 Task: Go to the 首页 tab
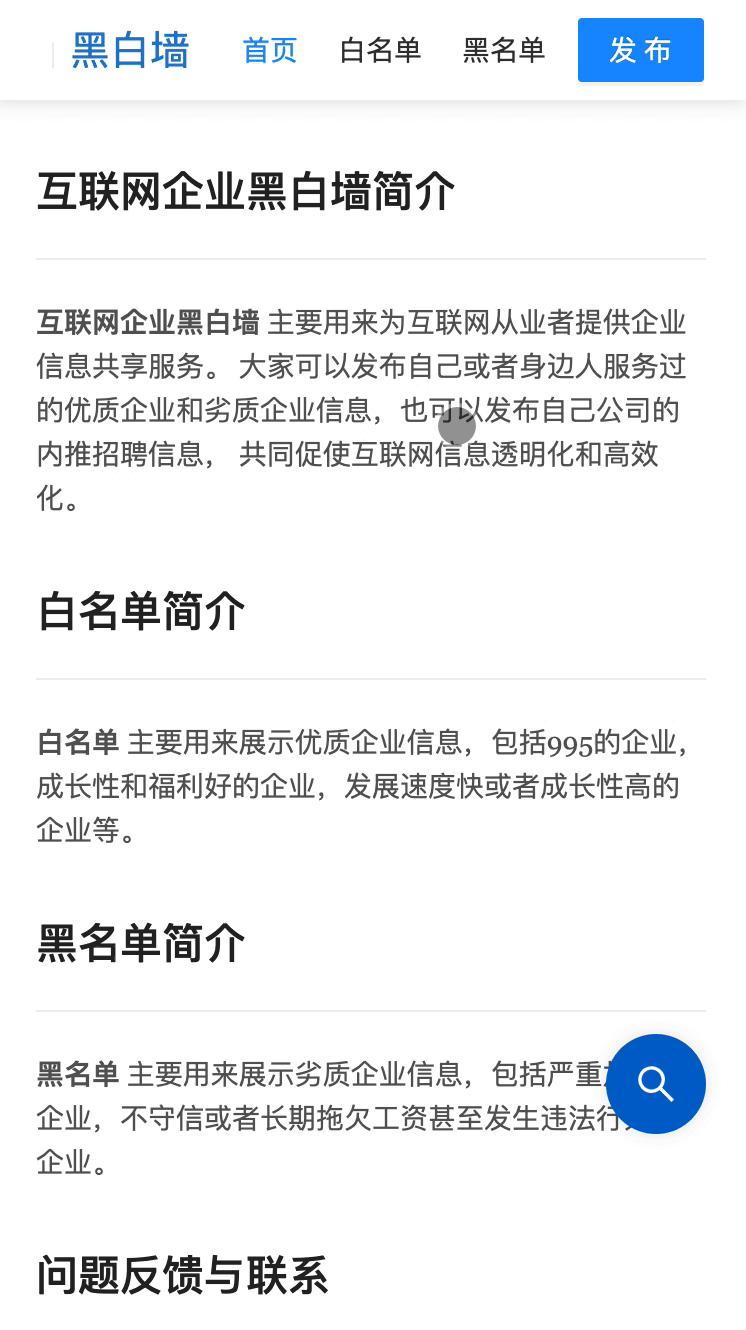[270, 50]
